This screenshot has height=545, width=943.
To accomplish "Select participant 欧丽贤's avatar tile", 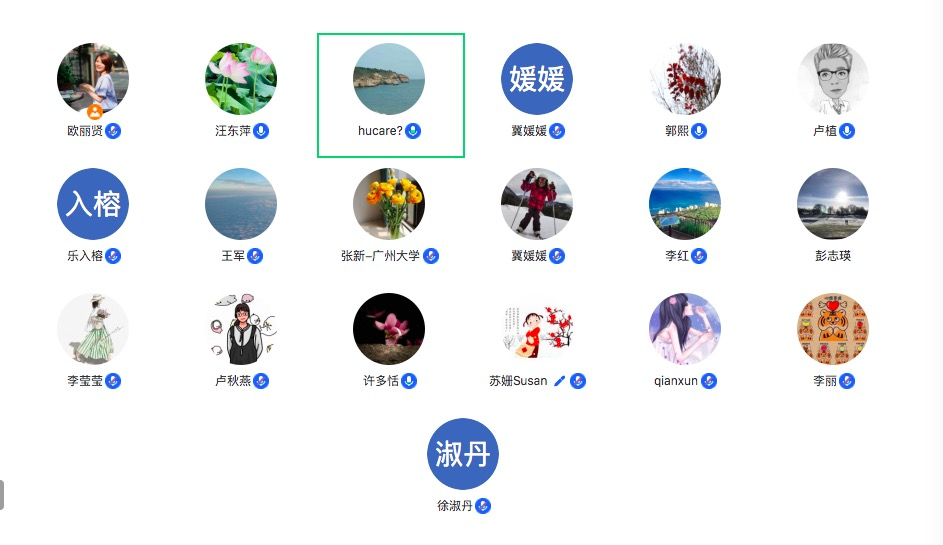I will (x=93, y=79).
